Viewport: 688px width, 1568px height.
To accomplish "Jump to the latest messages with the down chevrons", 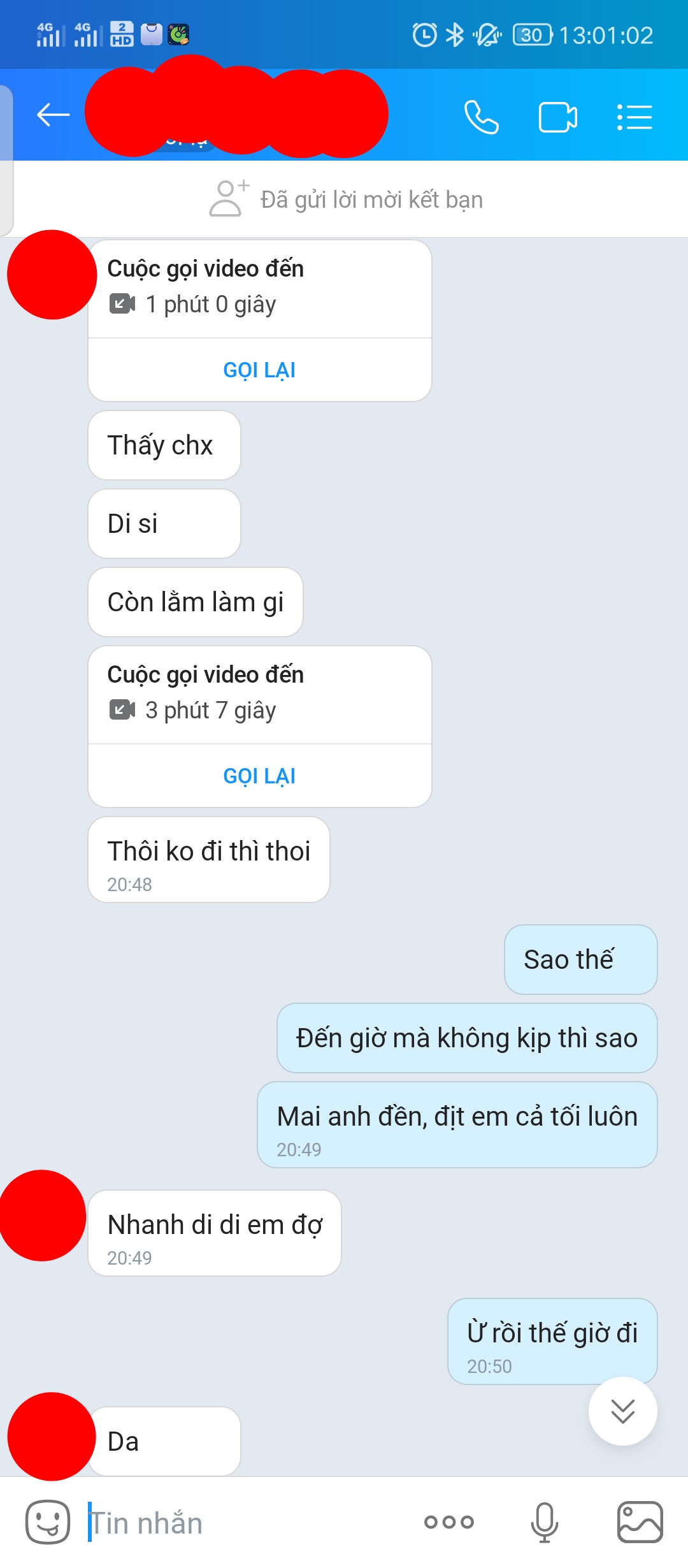I will tap(623, 1411).
